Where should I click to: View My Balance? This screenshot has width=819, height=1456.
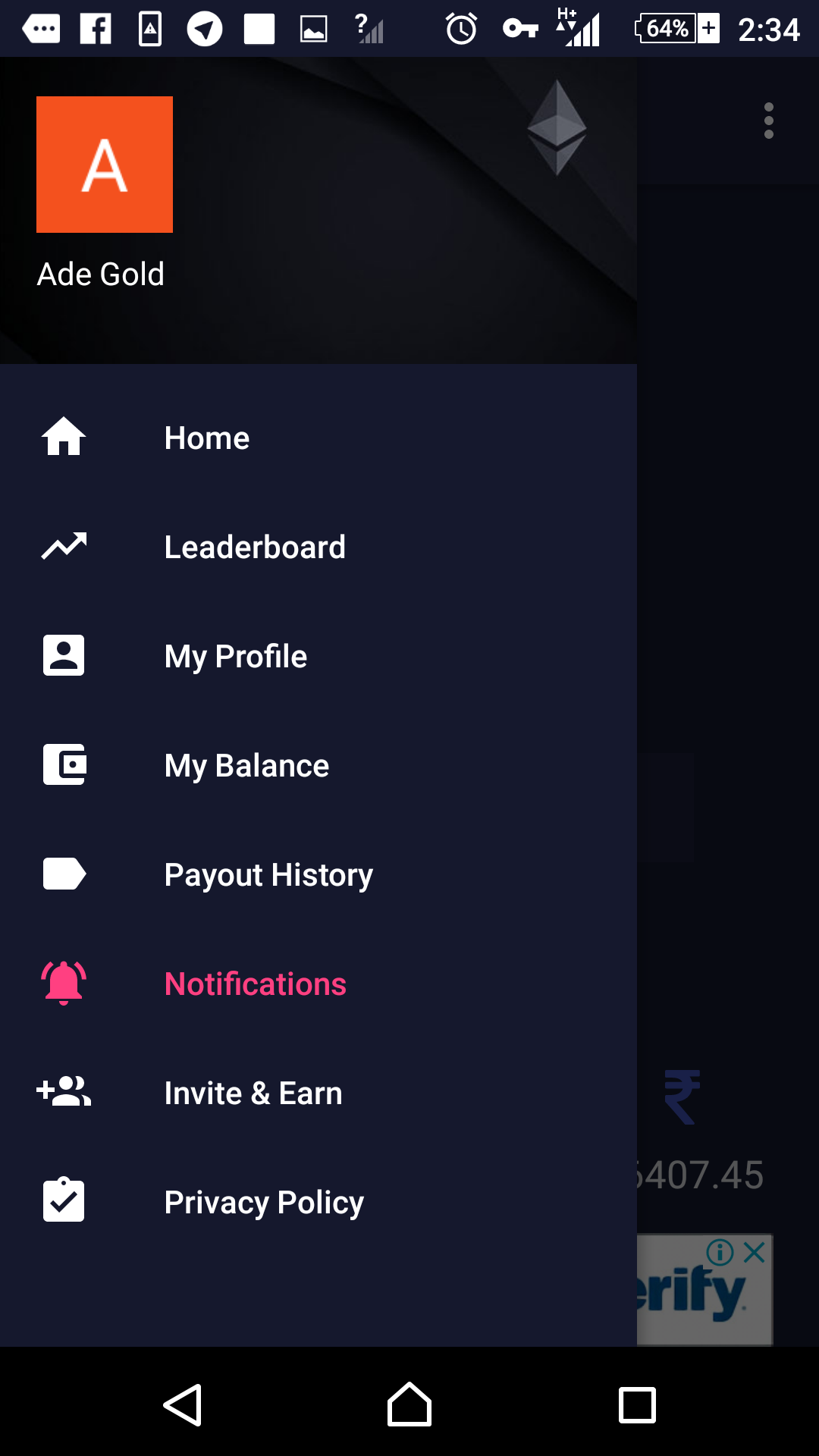[318, 765]
